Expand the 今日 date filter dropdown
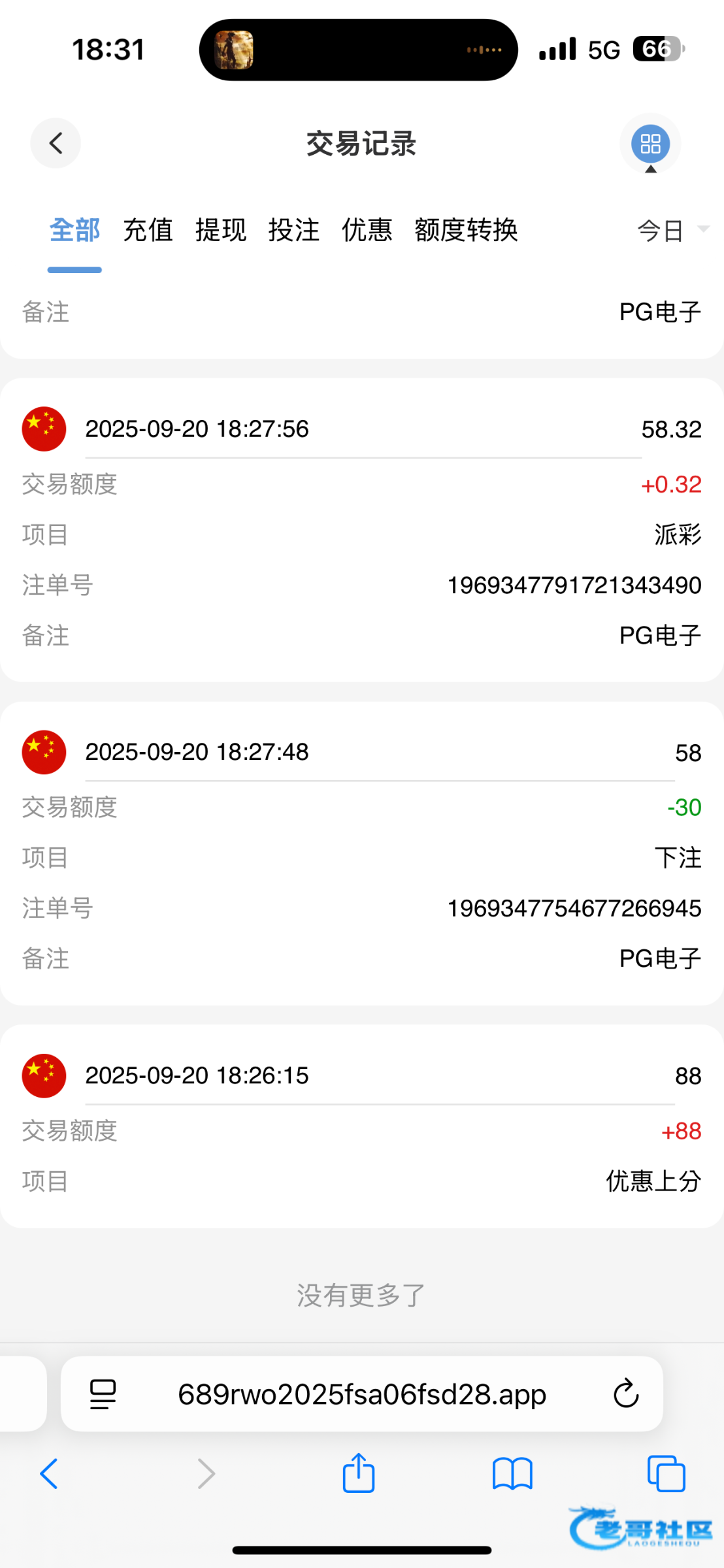Screen dimensions: 724x1568 (x=672, y=231)
